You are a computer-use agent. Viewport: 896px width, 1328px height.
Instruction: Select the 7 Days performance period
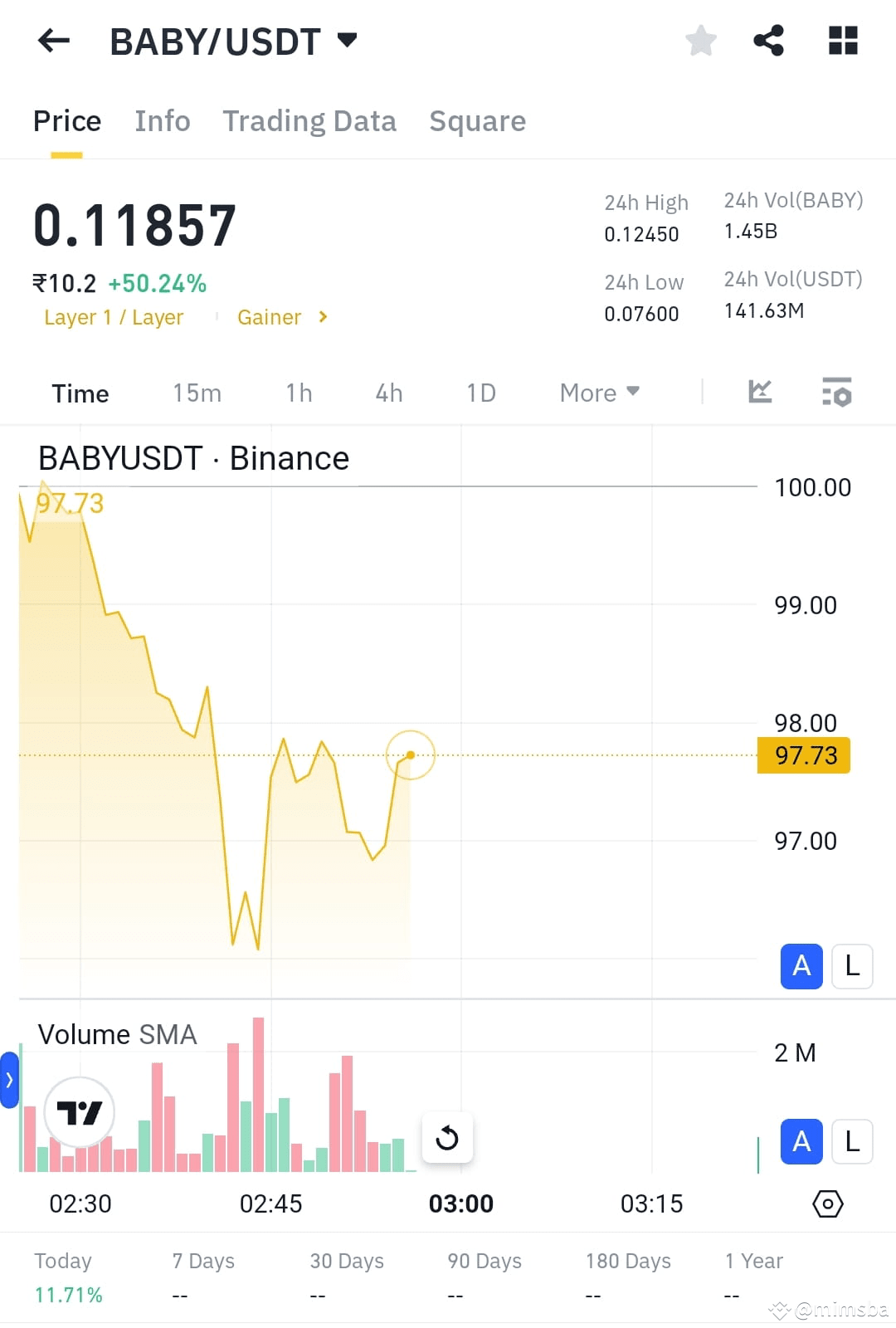tap(202, 1261)
